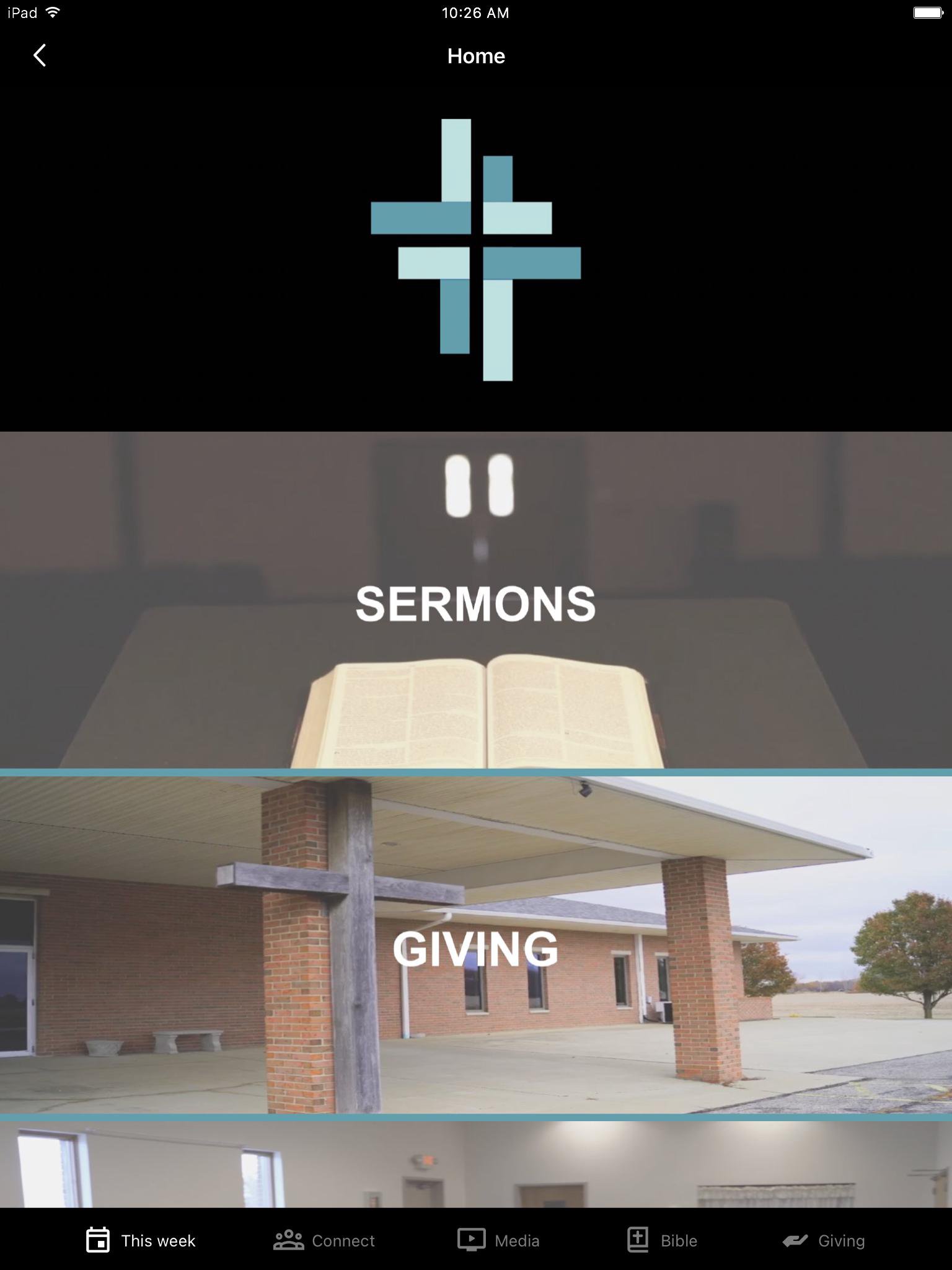952x1270 pixels.
Task: Switch to the Connect tab
Action: pyautogui.click(x=324, y=1240)
